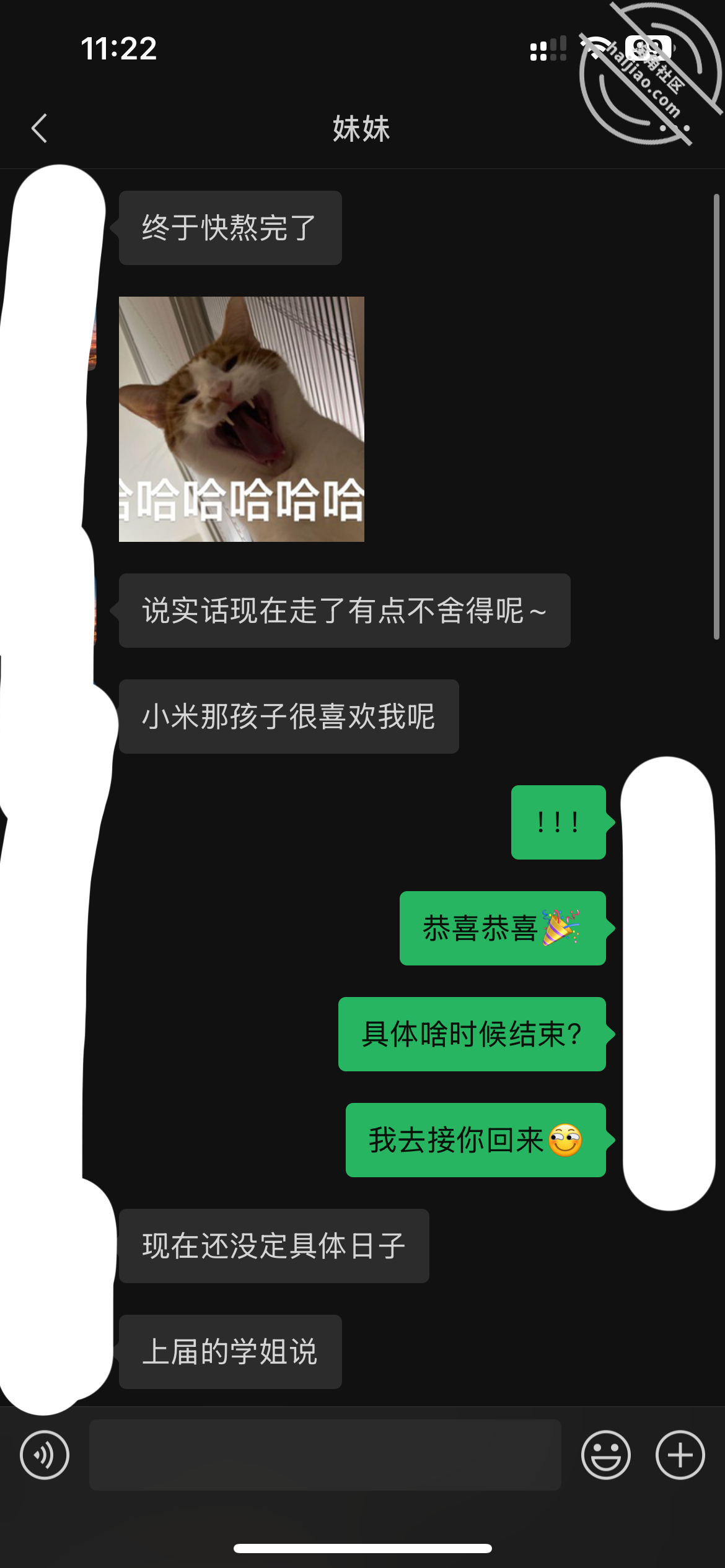Switch to voice message input
The image size is (725, 1568).
tap(45, 1455)
